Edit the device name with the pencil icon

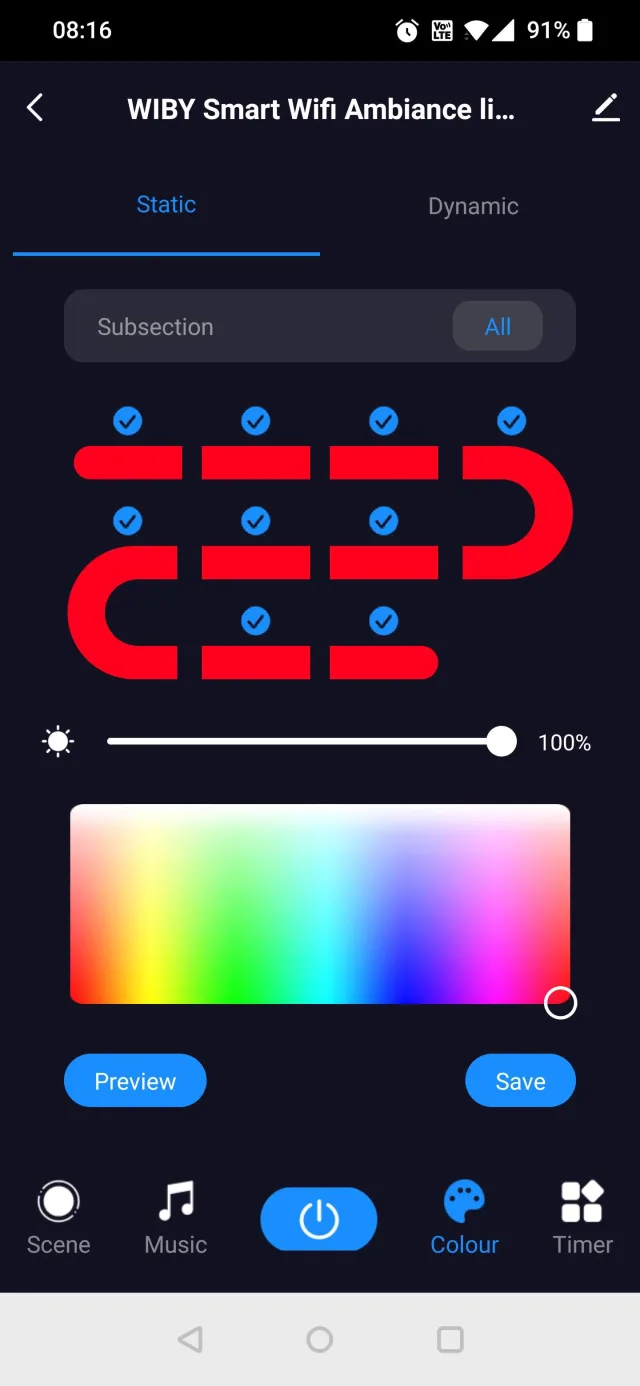(605, 108)
